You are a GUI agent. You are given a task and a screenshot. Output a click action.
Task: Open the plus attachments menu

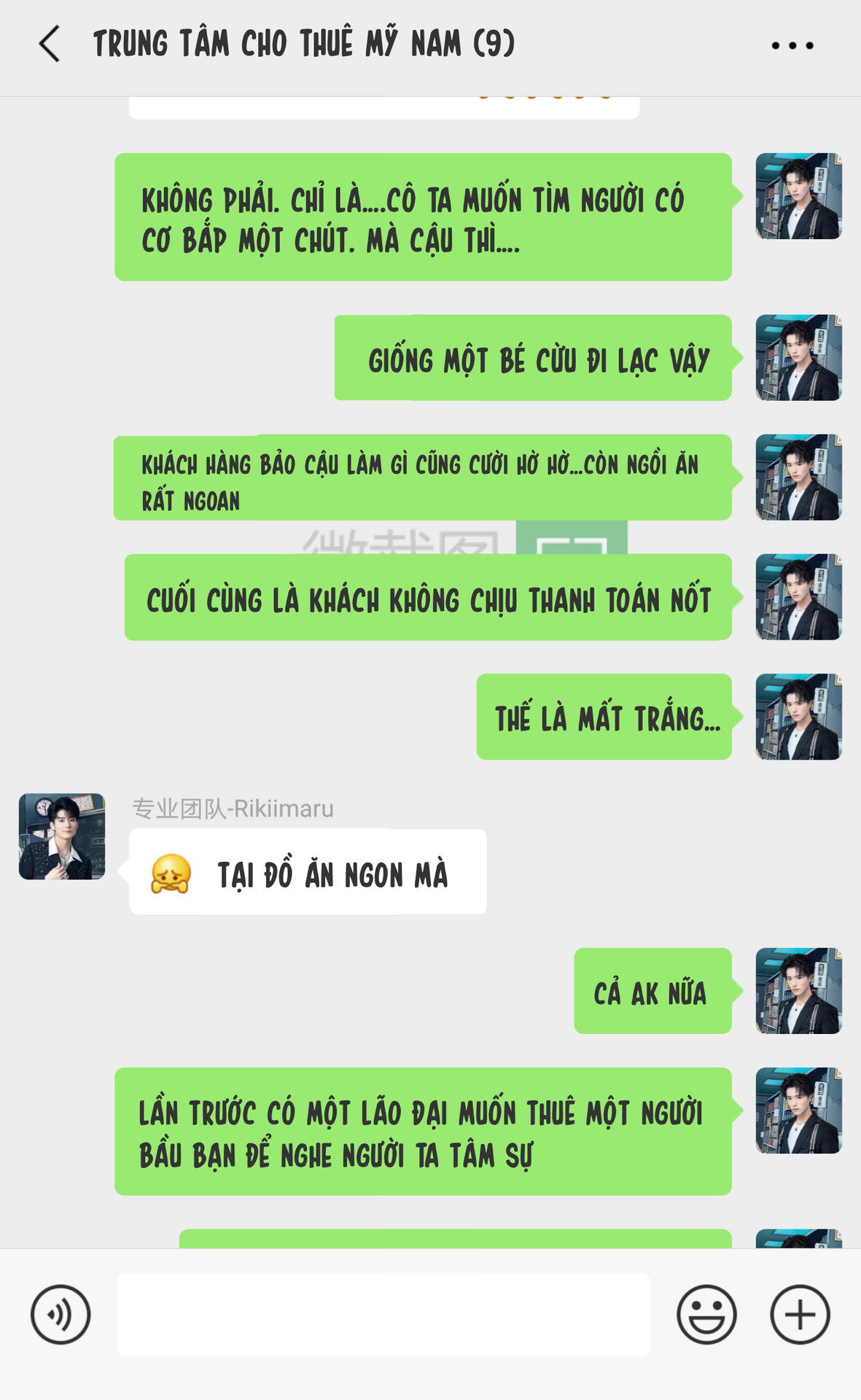click(x=800, y=1315)
